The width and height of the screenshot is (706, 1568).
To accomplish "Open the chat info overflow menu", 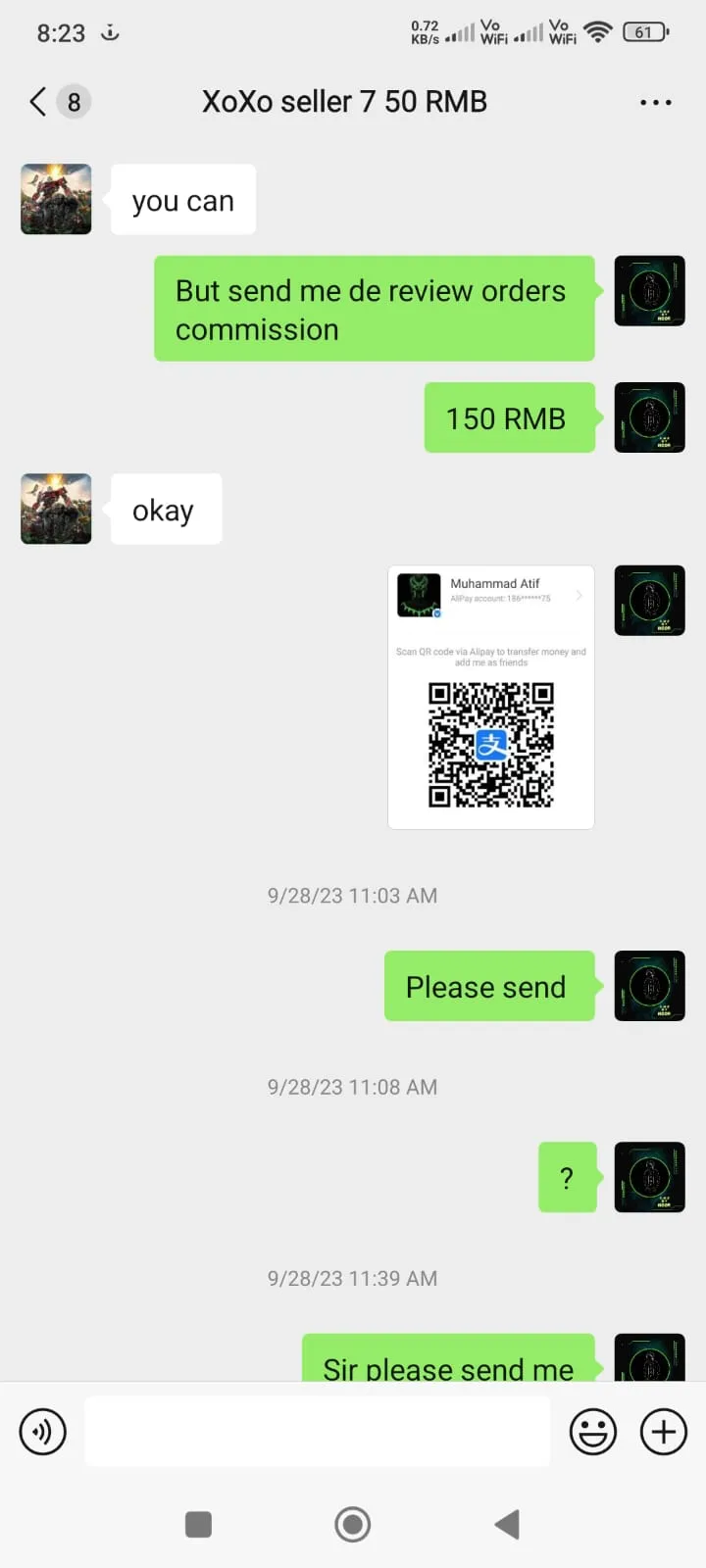I will pyautogui.click(x=655, y=102).
